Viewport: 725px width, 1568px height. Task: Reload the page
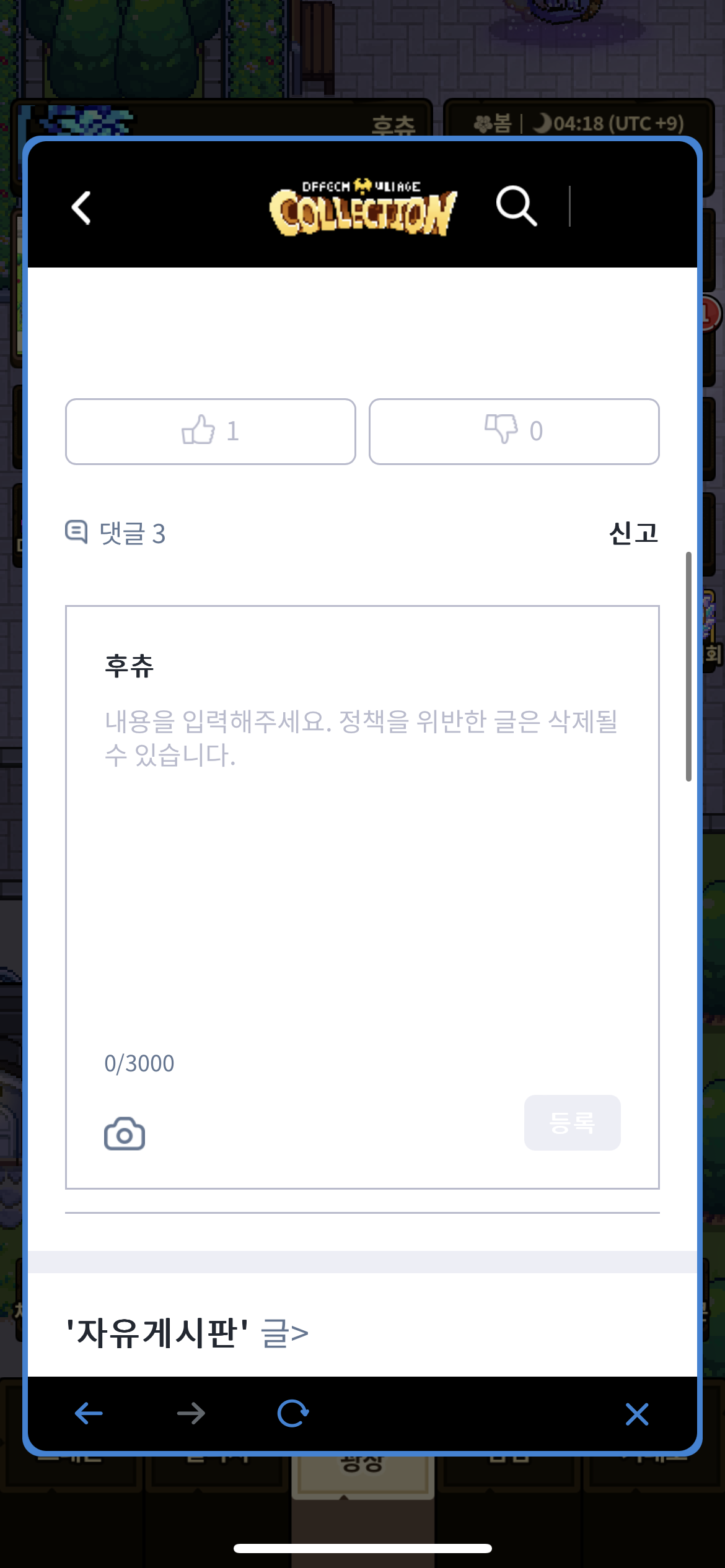(x=293, y=1413)
